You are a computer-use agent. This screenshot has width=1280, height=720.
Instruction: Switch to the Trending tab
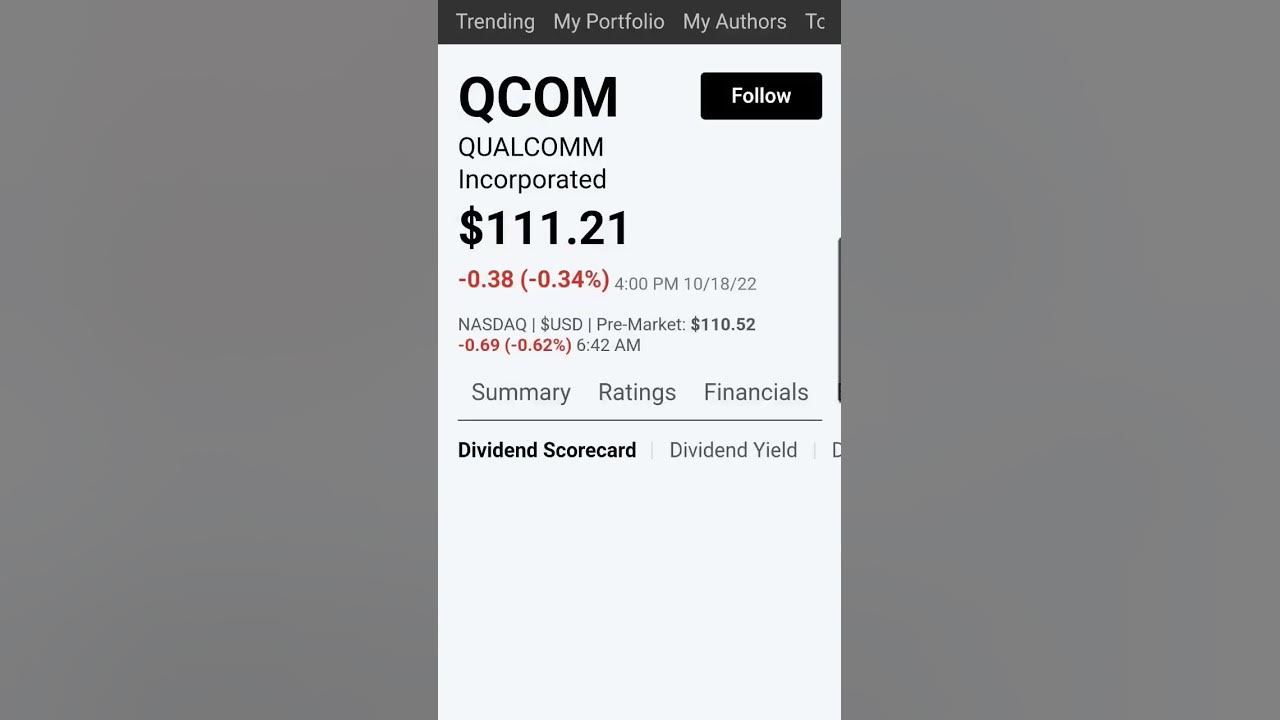click(495, 21)
